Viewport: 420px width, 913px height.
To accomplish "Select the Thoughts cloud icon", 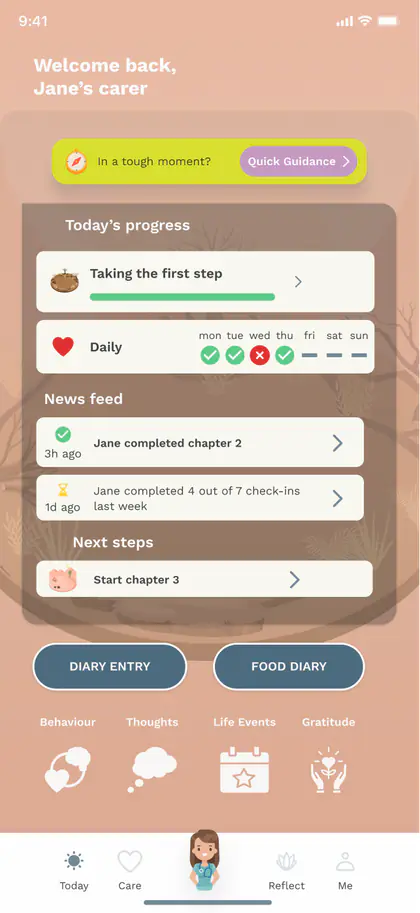I will [152, 770].
